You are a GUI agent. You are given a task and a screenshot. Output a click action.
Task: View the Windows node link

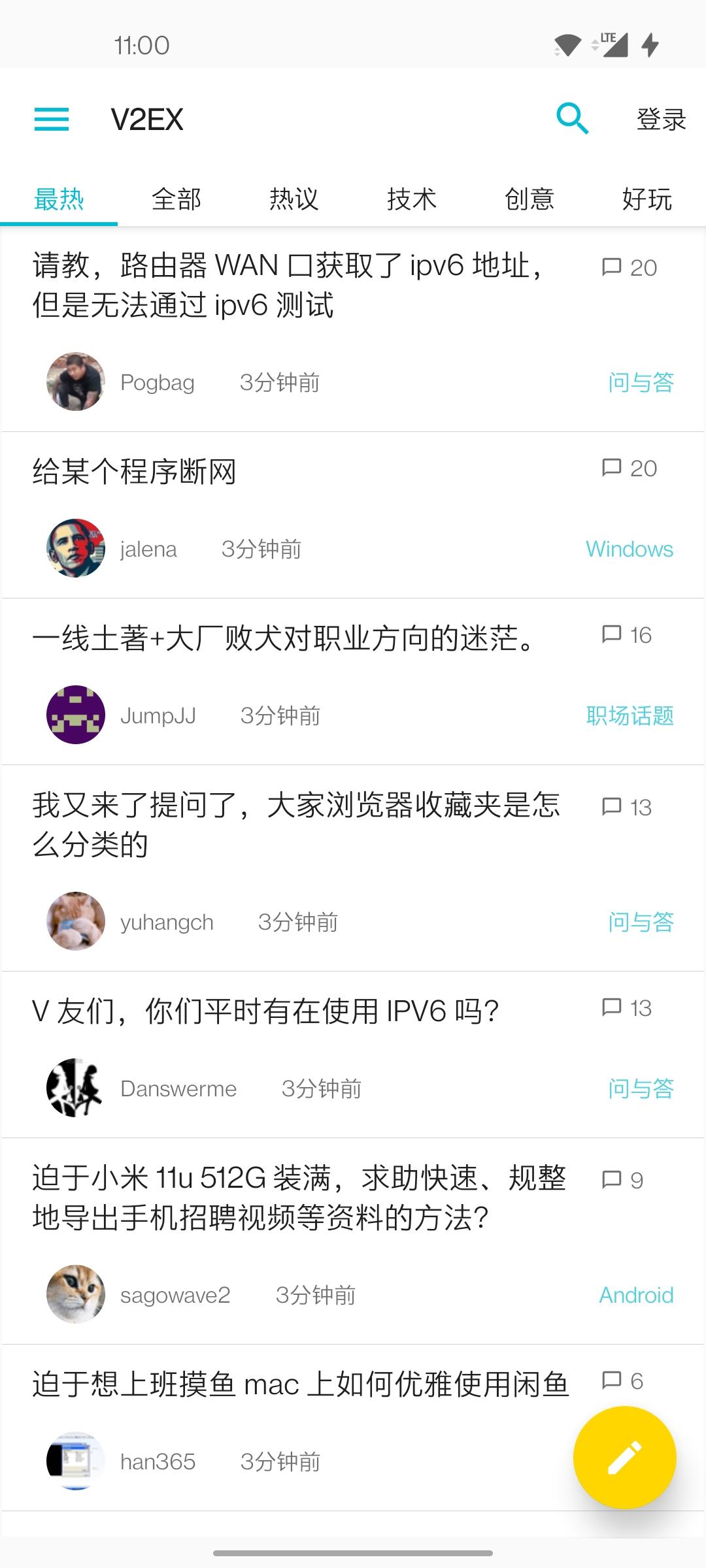click(630, 549)
